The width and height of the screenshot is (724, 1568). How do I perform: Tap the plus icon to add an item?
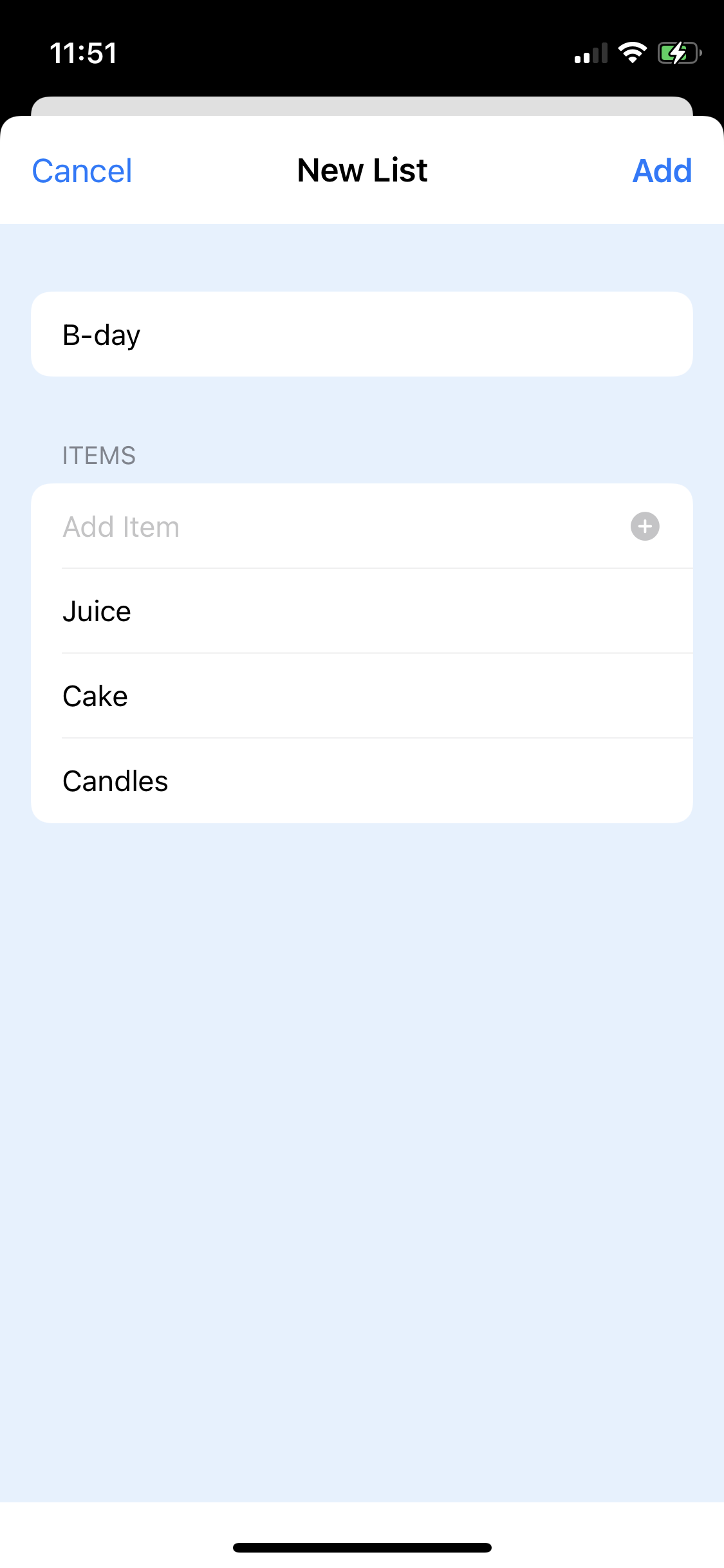(644, 526)
